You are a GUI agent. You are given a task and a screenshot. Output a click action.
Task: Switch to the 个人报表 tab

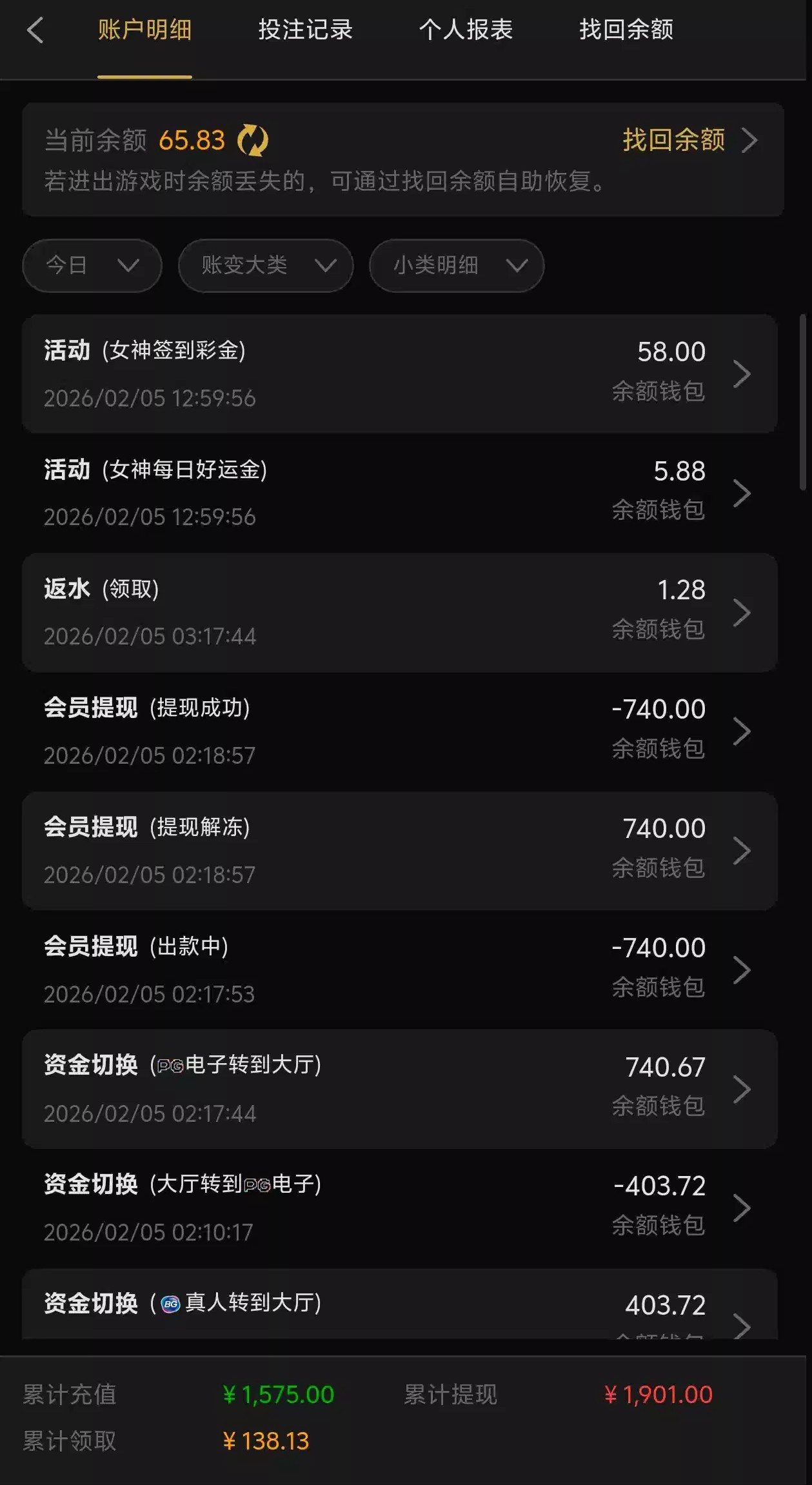pos(466,30)
